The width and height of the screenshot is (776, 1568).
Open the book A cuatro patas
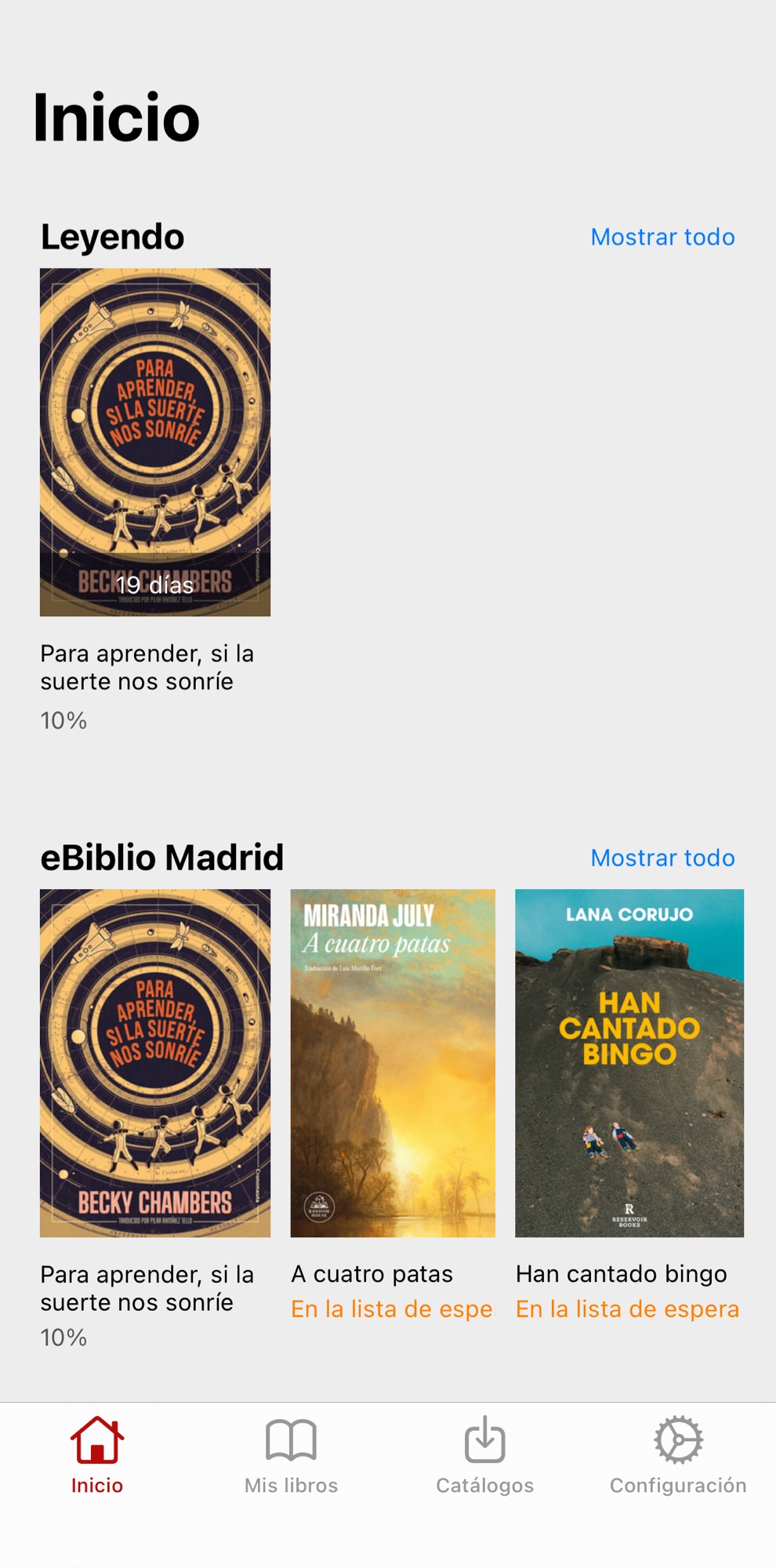tap(393, 1063)
